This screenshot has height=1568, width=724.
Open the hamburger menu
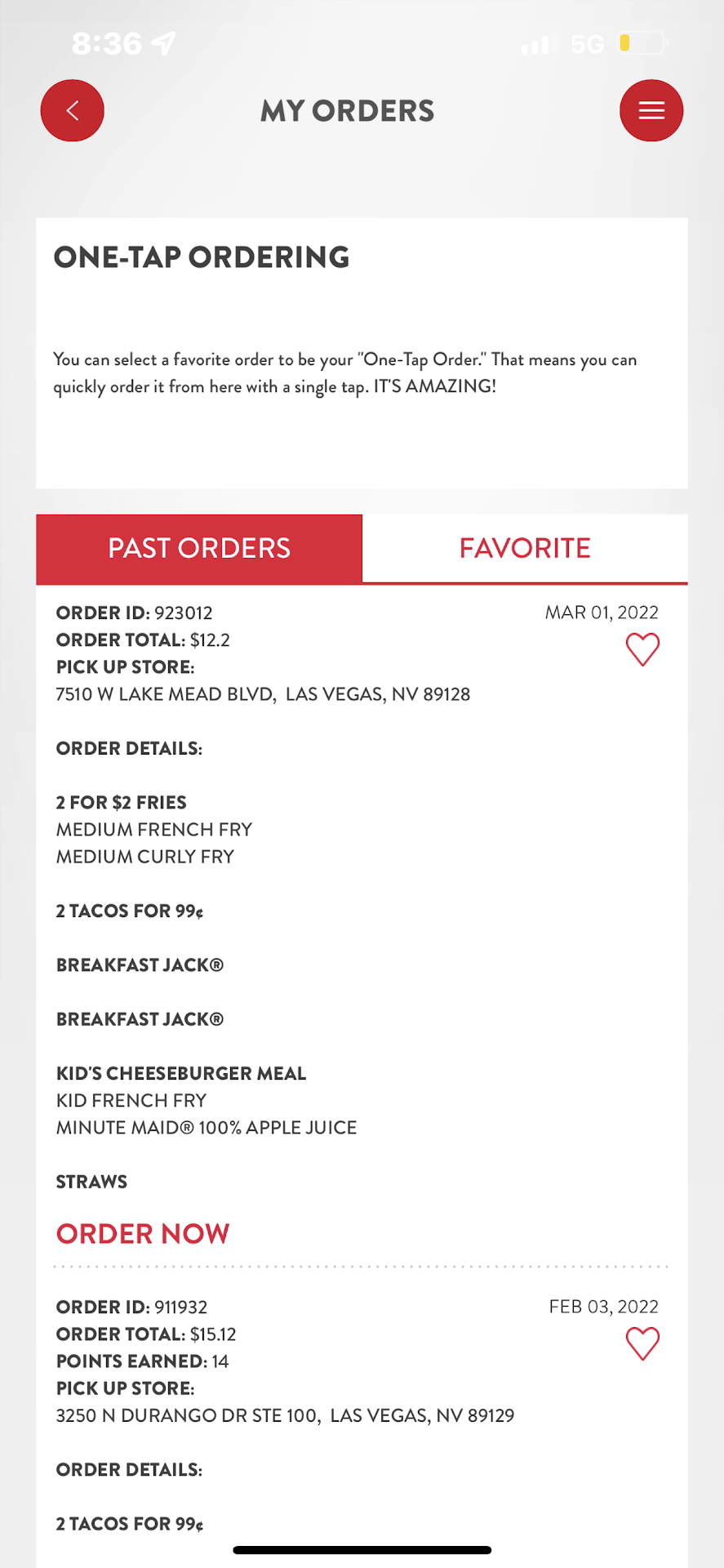click(651, 111)
